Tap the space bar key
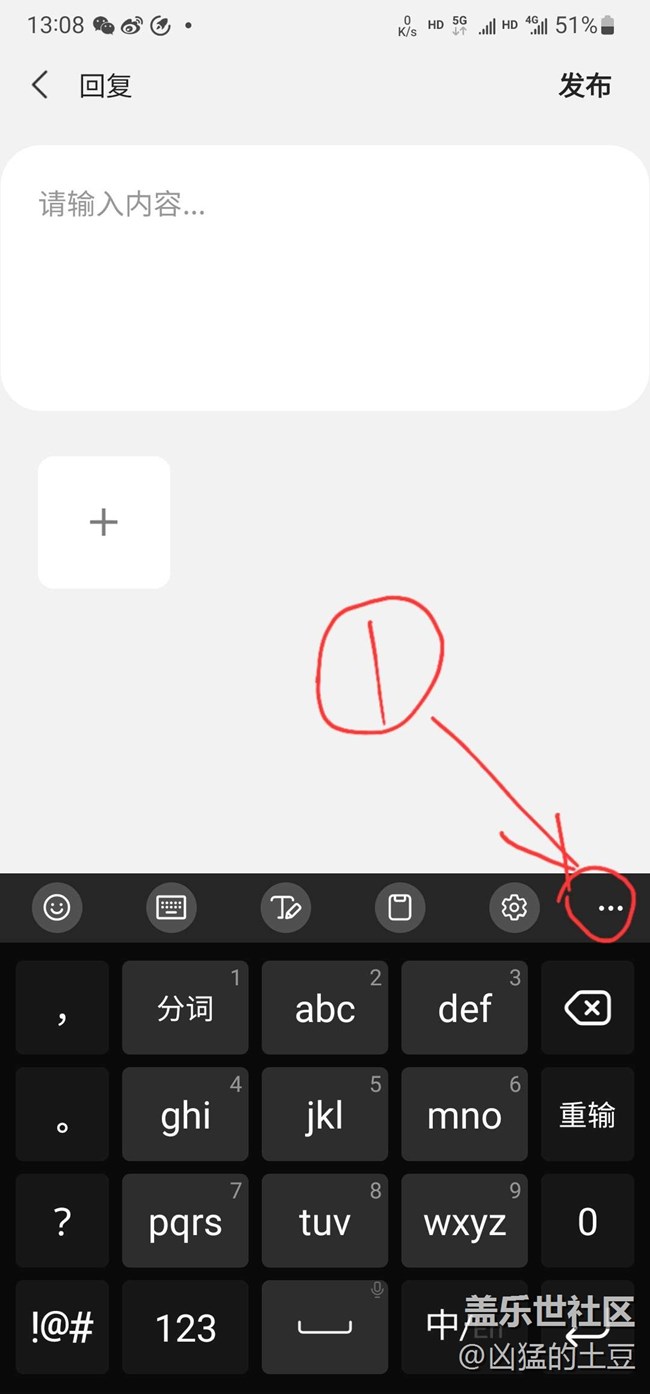The image size is (650, 1394). coord(325,1327)
